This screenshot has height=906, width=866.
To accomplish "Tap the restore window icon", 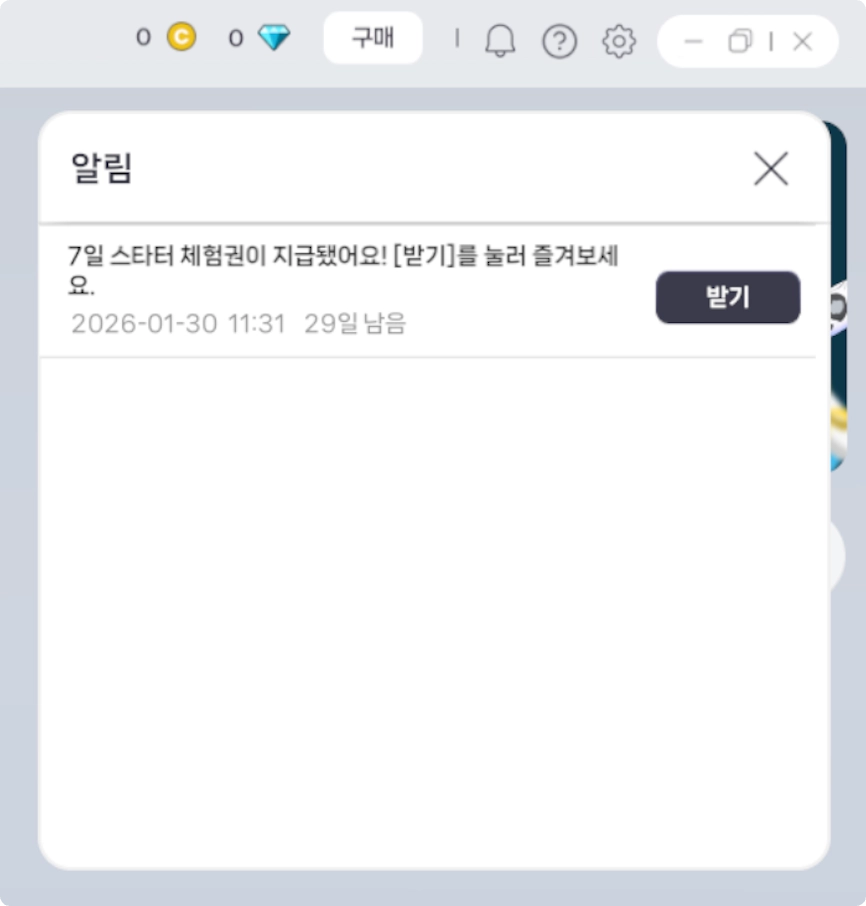I will pos(740,41).
